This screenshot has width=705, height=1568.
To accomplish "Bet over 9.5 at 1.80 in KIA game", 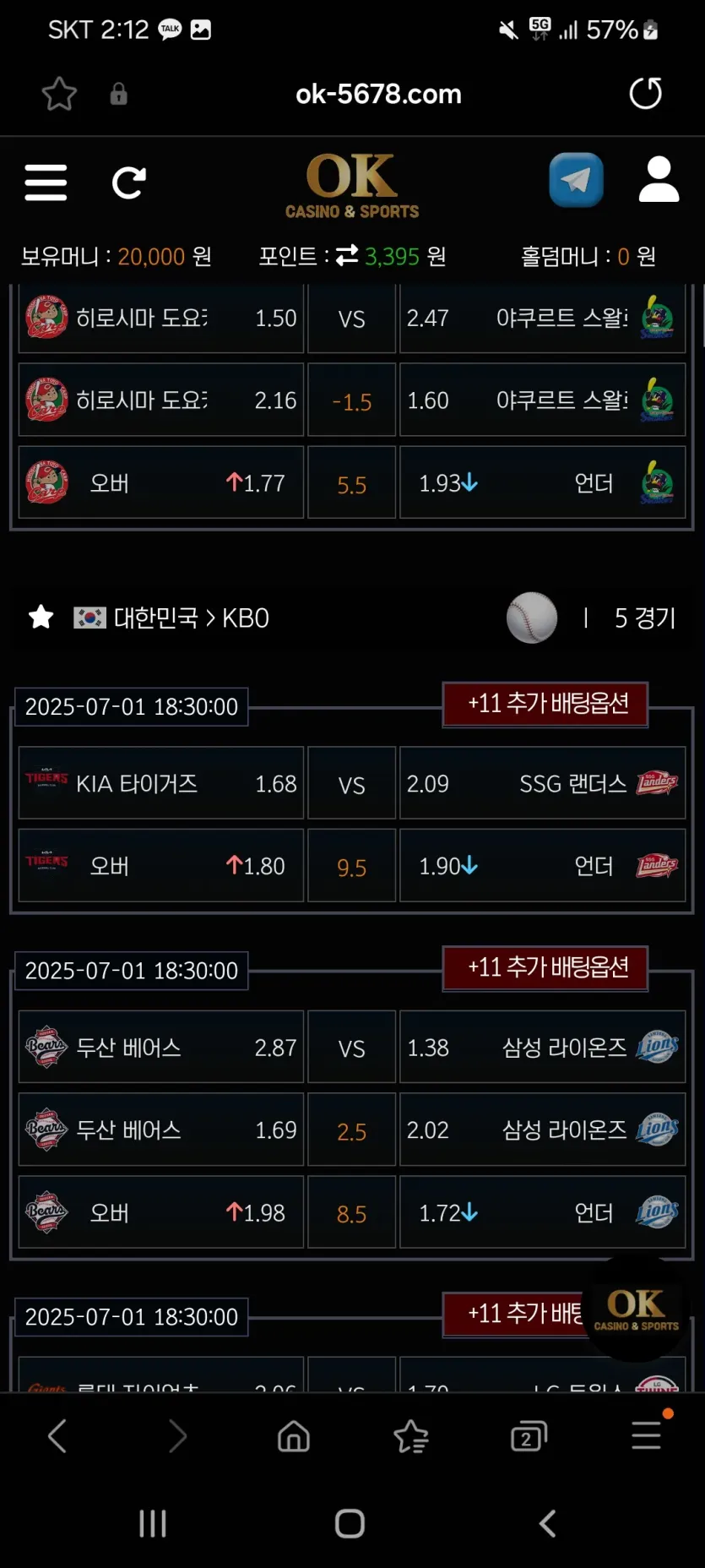I will 161,866.
